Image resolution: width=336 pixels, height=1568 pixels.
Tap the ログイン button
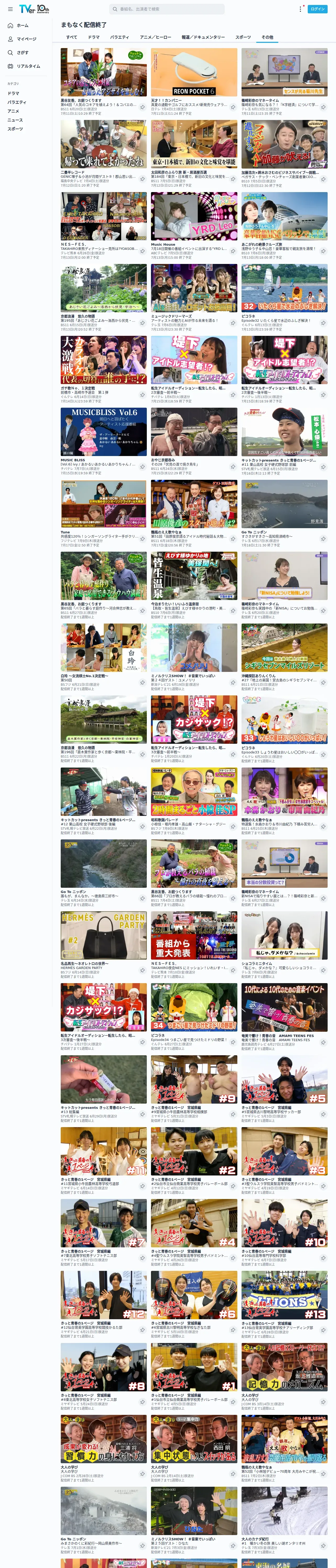318,9
